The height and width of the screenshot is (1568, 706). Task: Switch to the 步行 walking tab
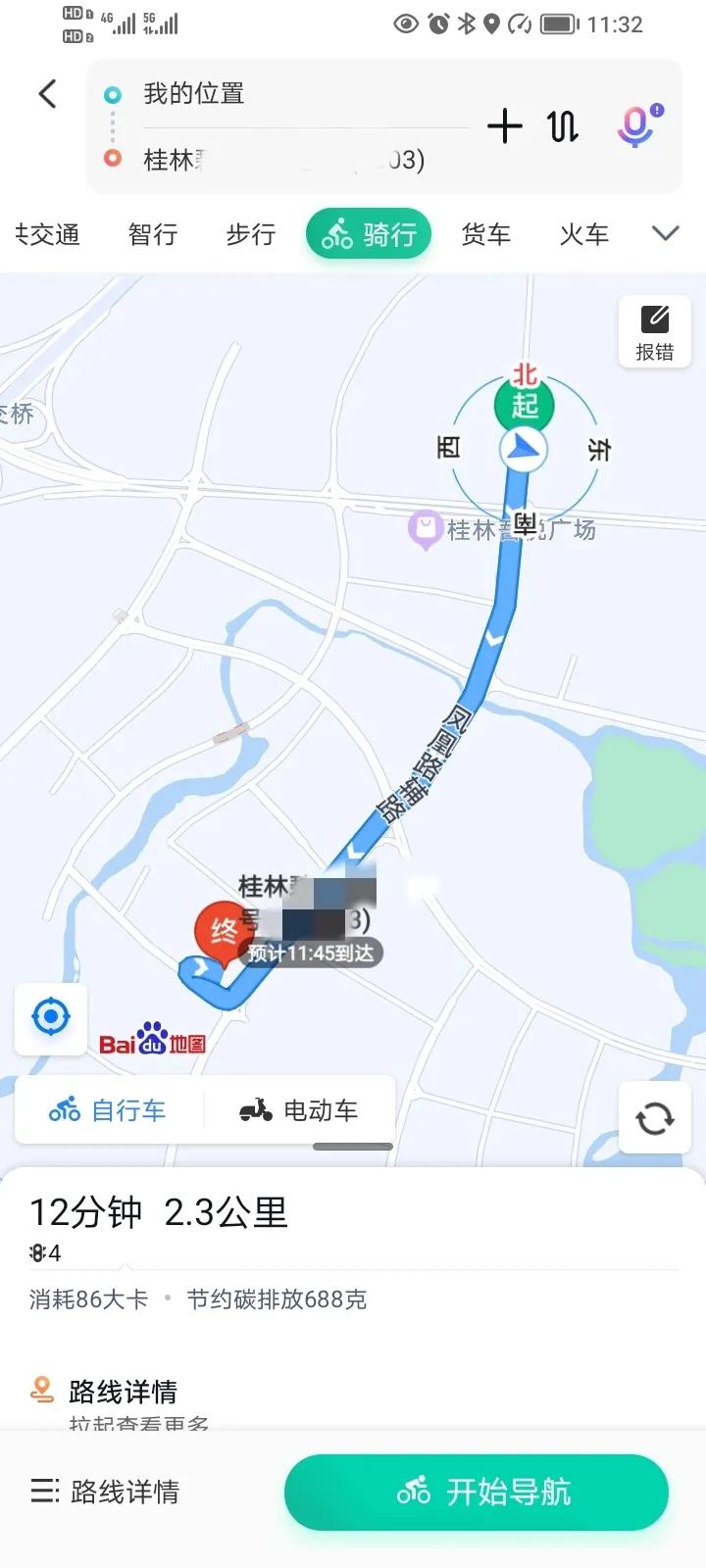[x=248, y=234]
